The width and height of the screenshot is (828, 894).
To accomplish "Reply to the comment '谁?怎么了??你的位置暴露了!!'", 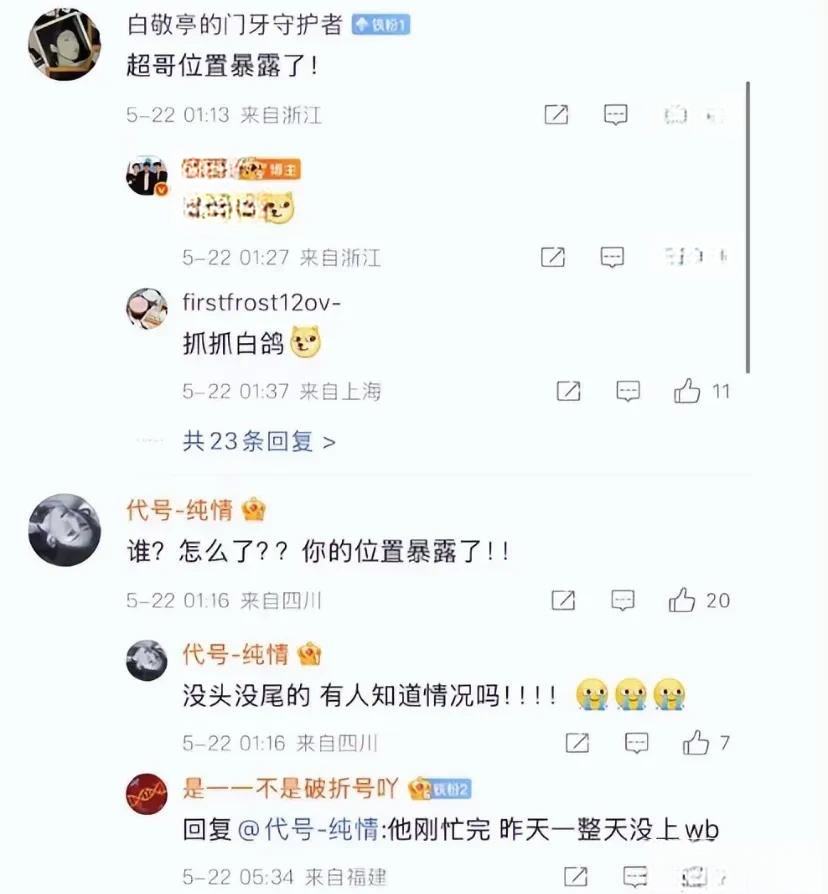I will [x=623, y=600].
